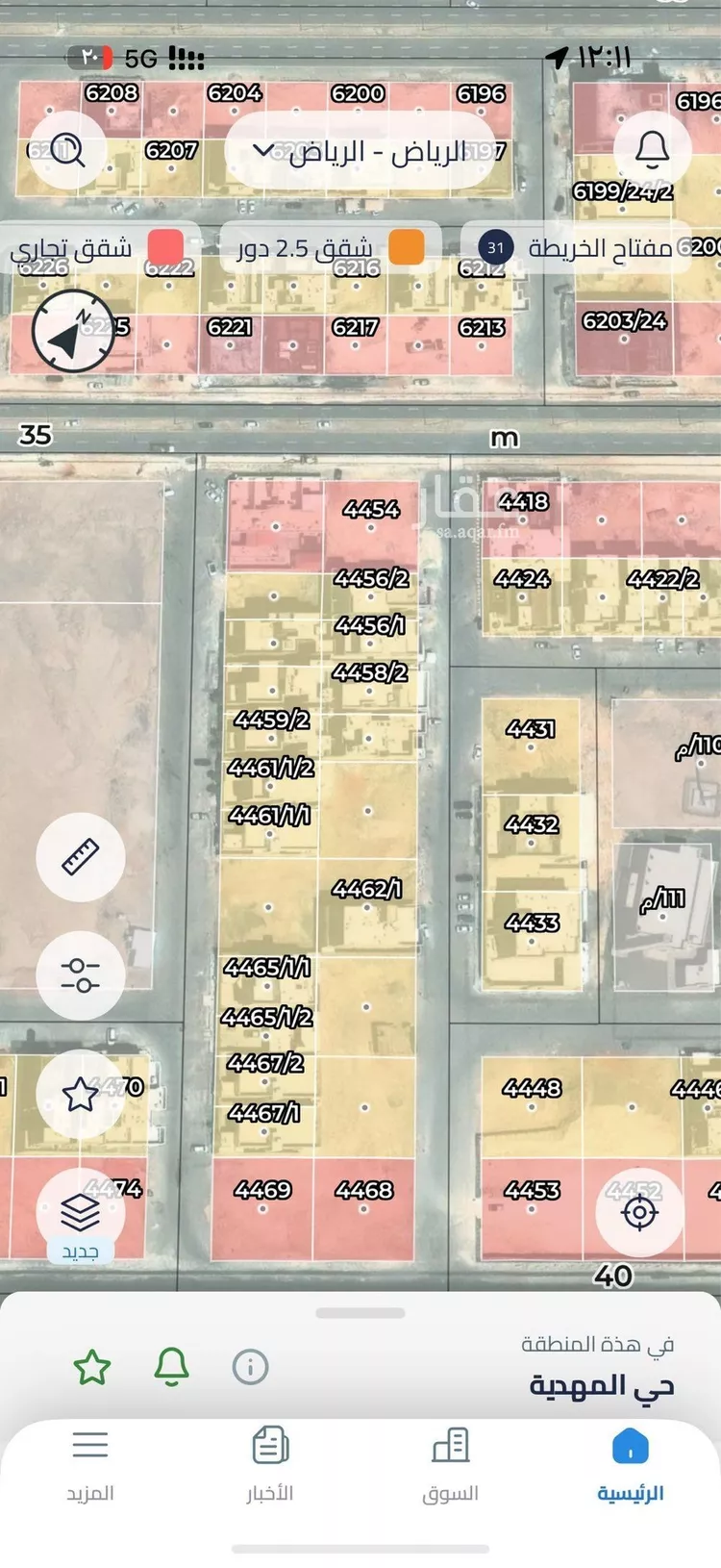This screenshot has width=721, height=1568.
Task: Center the map on my location
Action: tap(639, 1212)
